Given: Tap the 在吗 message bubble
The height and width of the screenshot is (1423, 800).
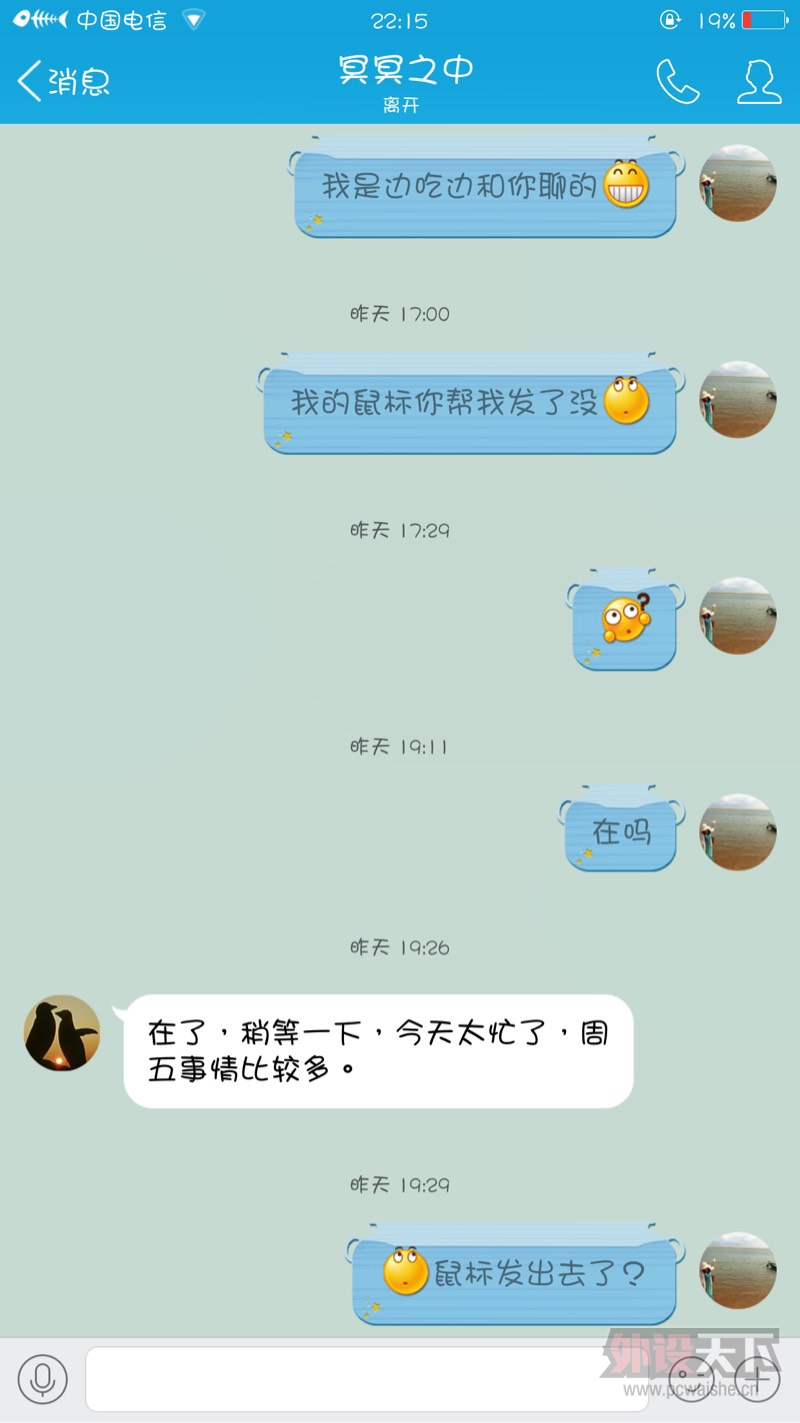Looking at the screenshot, I should coord(620,832).
